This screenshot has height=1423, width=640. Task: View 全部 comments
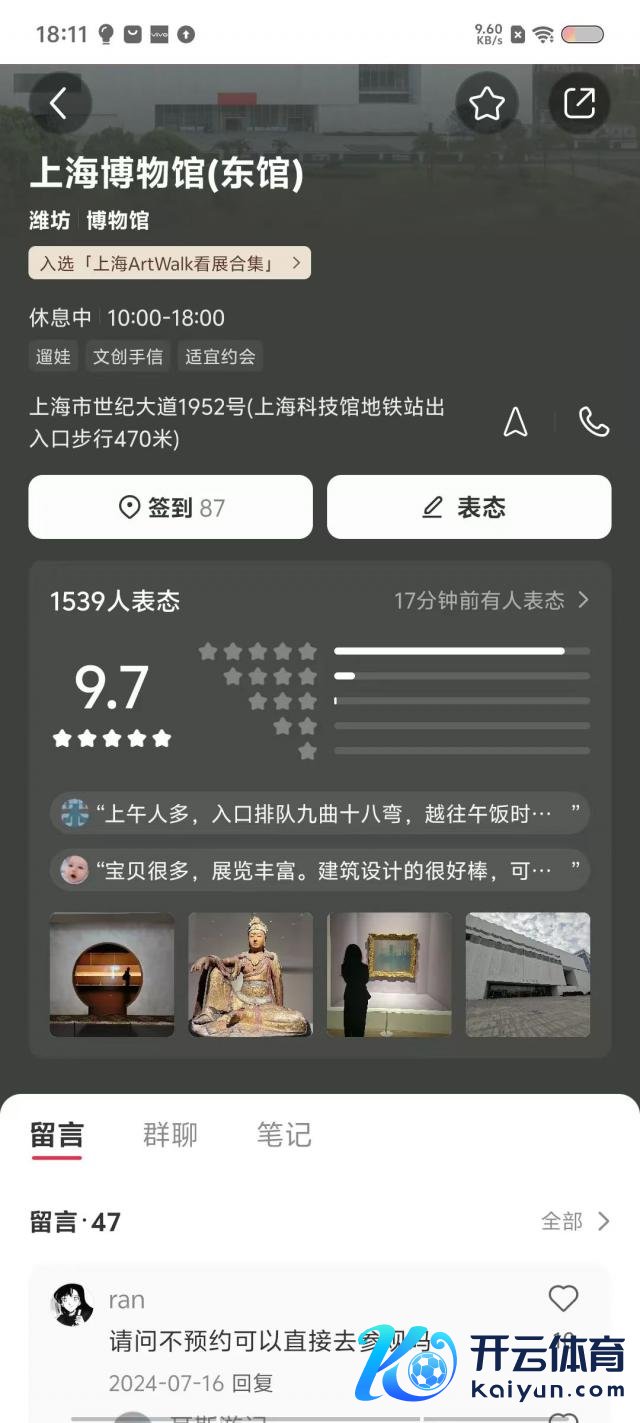tap(575, 1221)
